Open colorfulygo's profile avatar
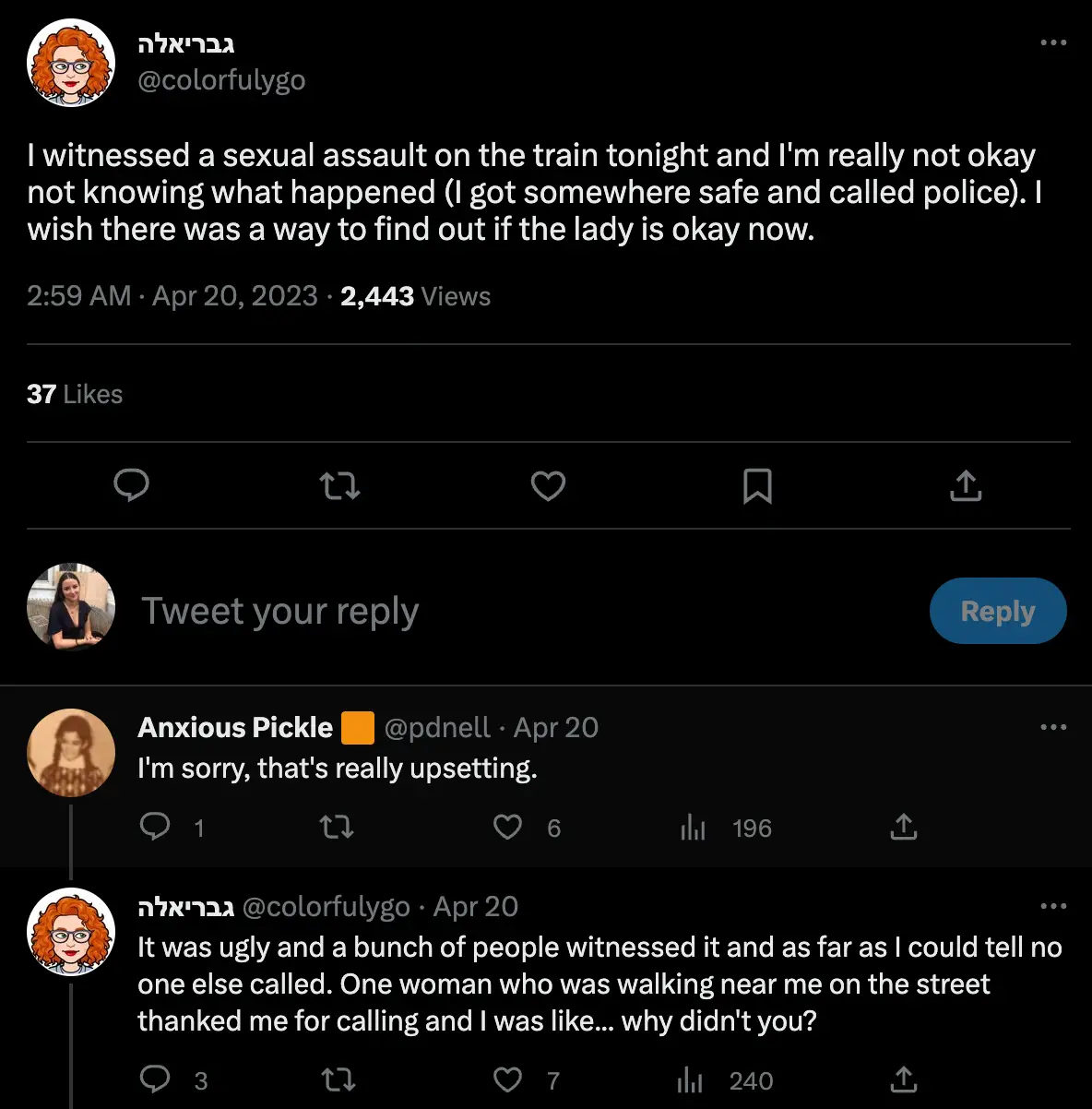Viewport: 1092px width, 1109px height. click(x=70, y=62)
